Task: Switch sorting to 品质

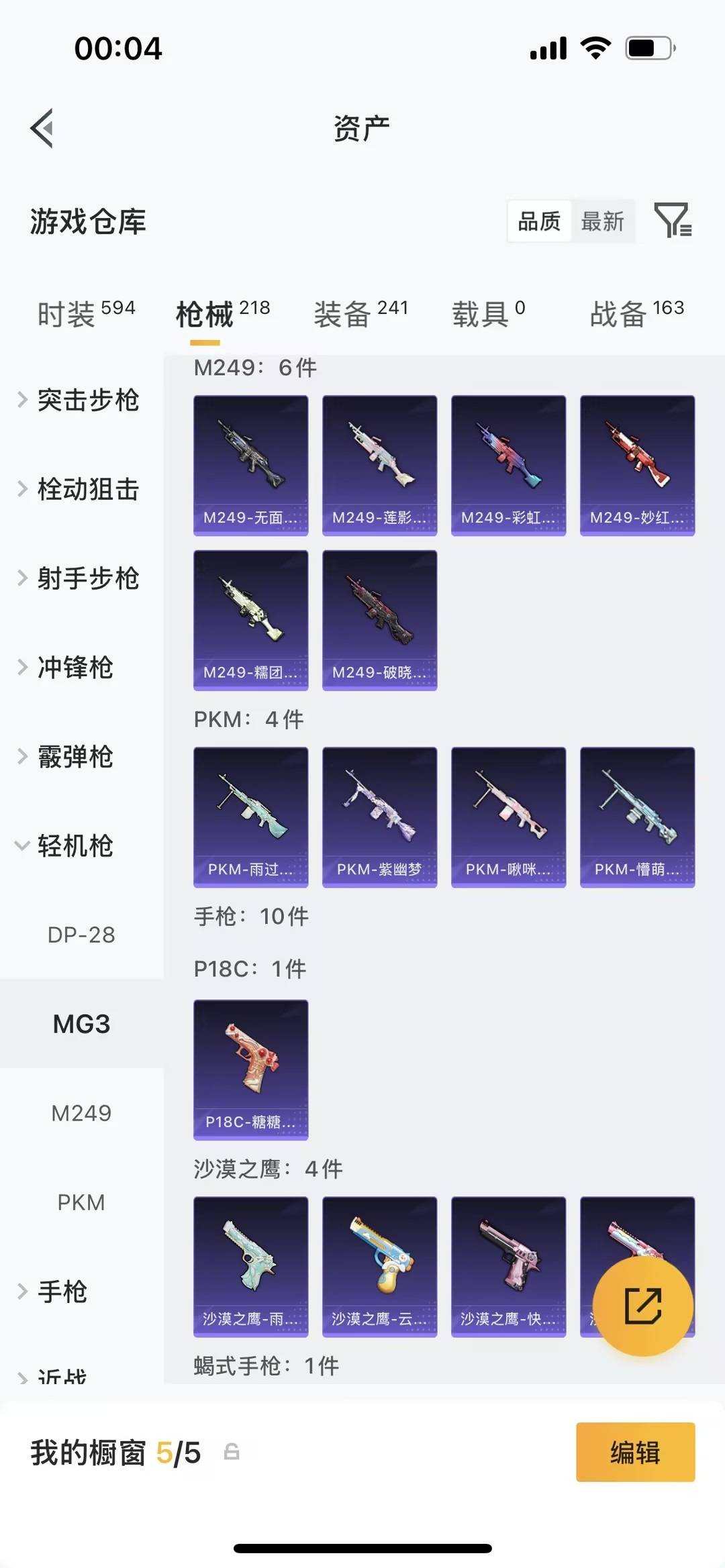Action: [539, 221]
